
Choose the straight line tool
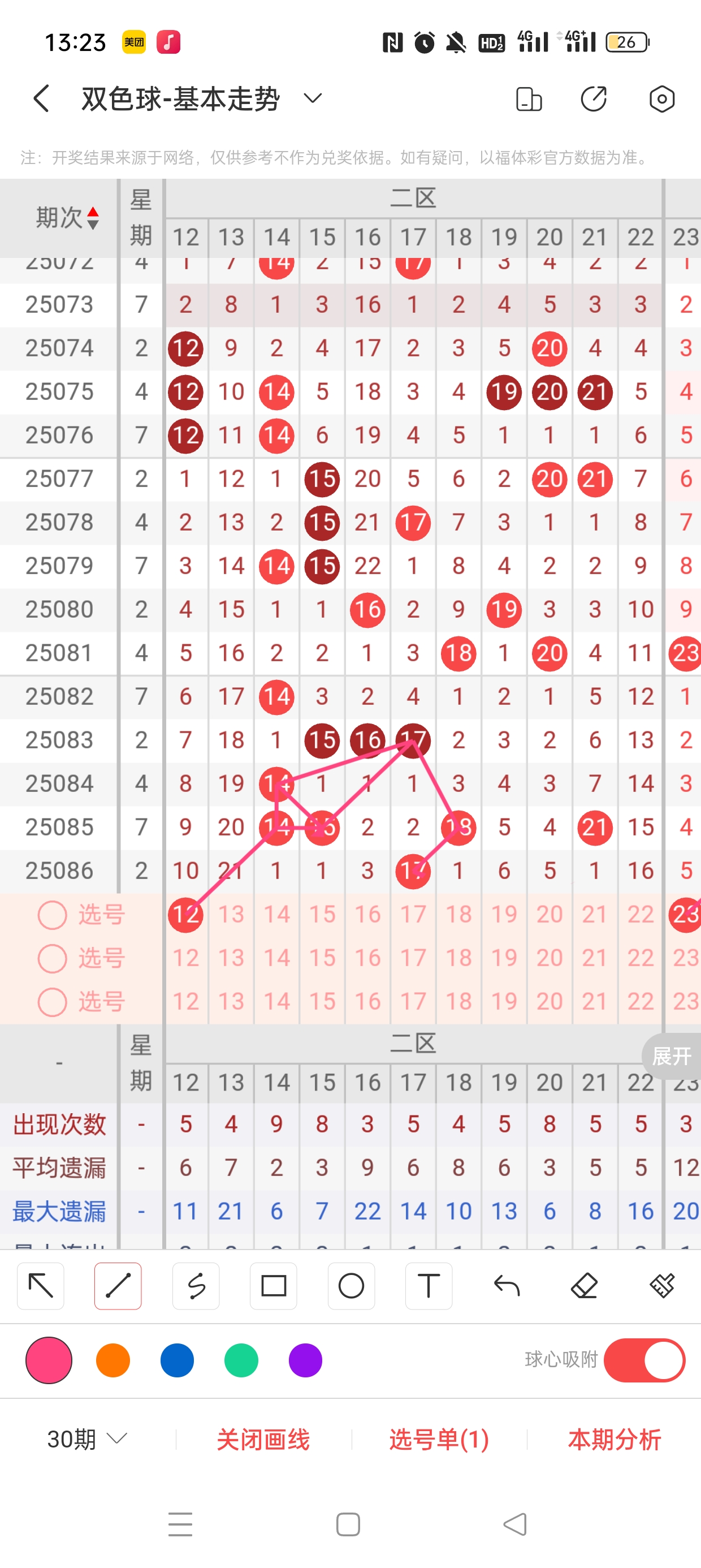118,1286
